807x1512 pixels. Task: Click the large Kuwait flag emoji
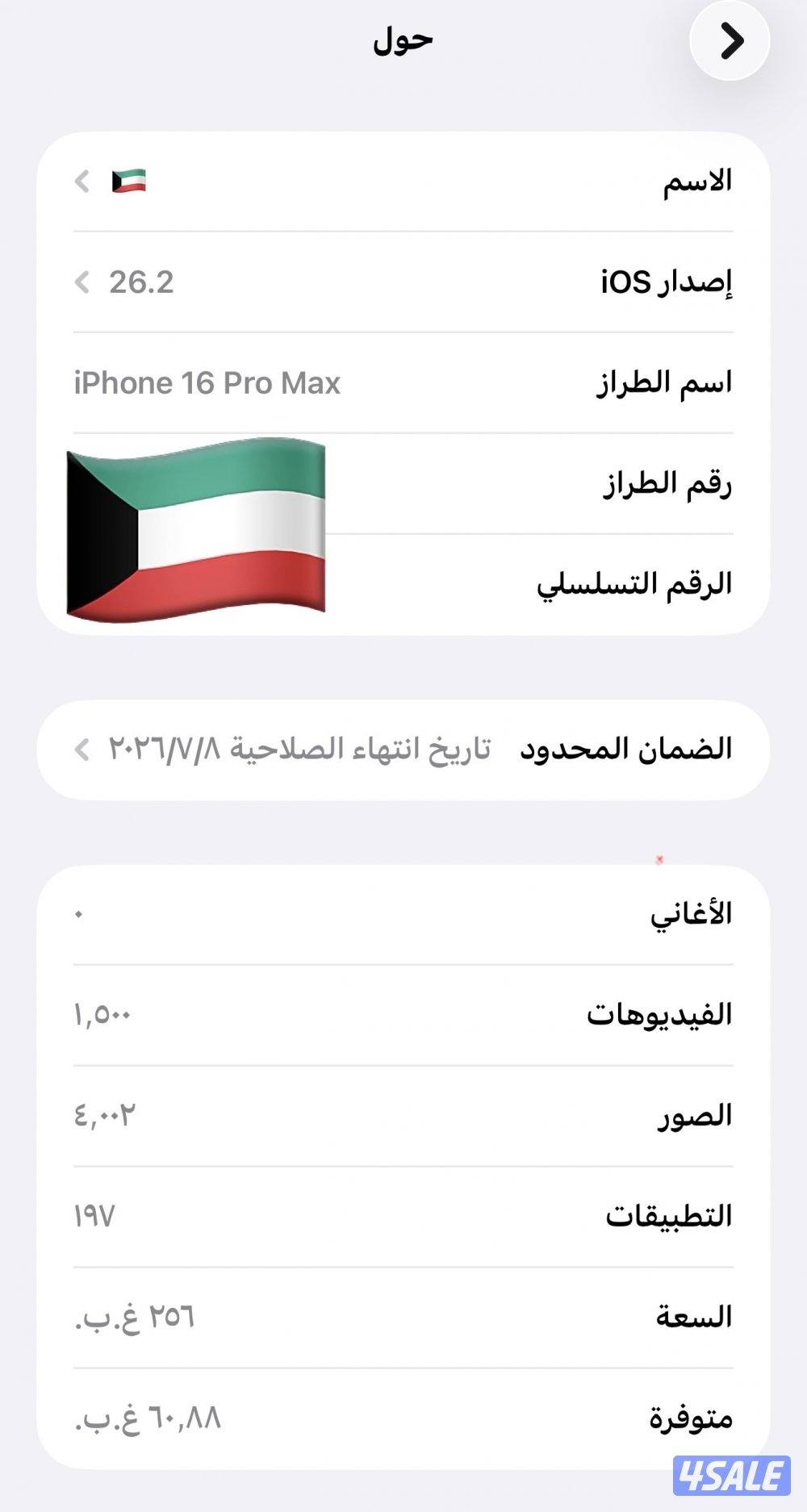click(196, 528)
